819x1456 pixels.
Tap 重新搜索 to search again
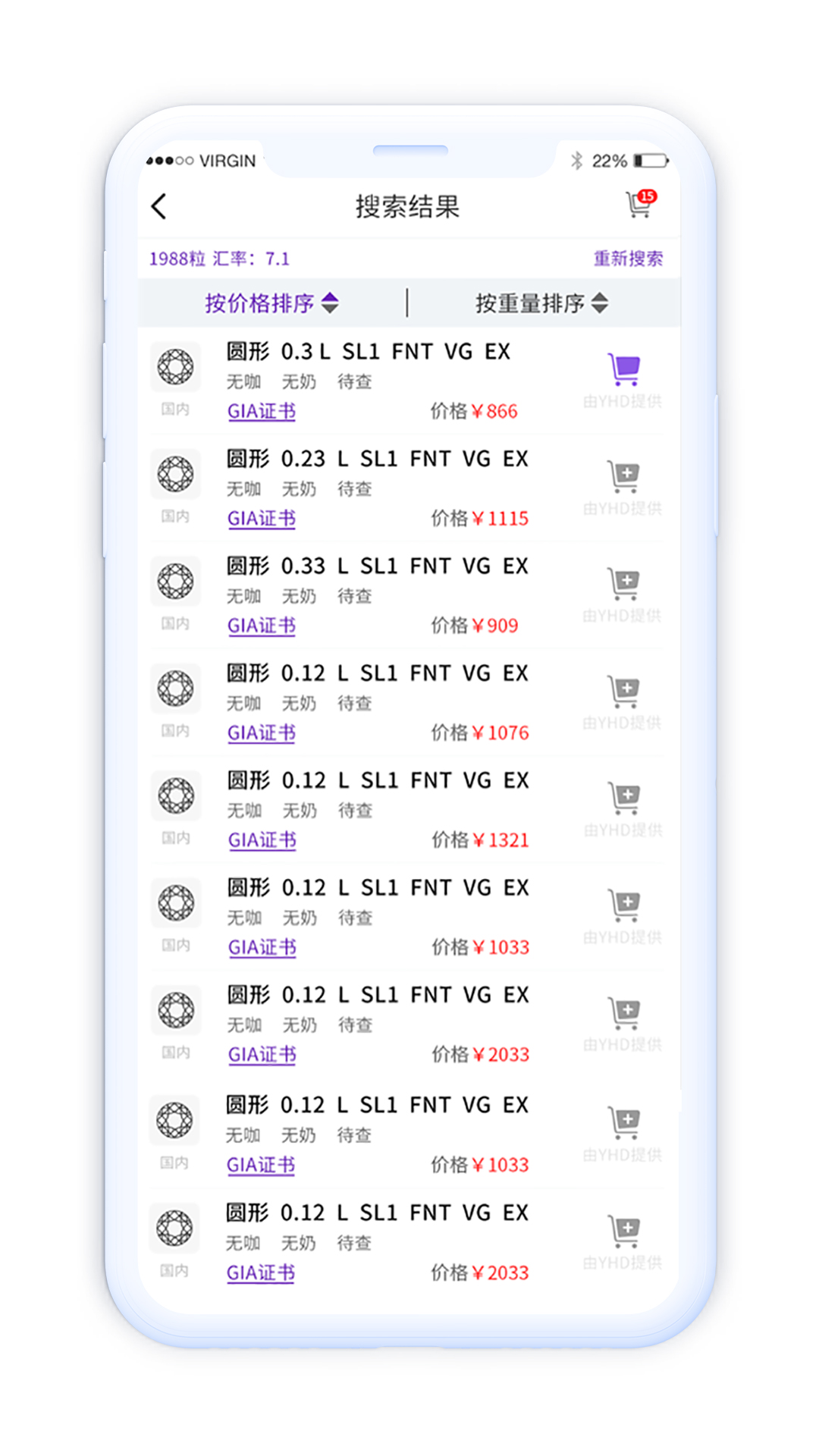click(627, 259)
